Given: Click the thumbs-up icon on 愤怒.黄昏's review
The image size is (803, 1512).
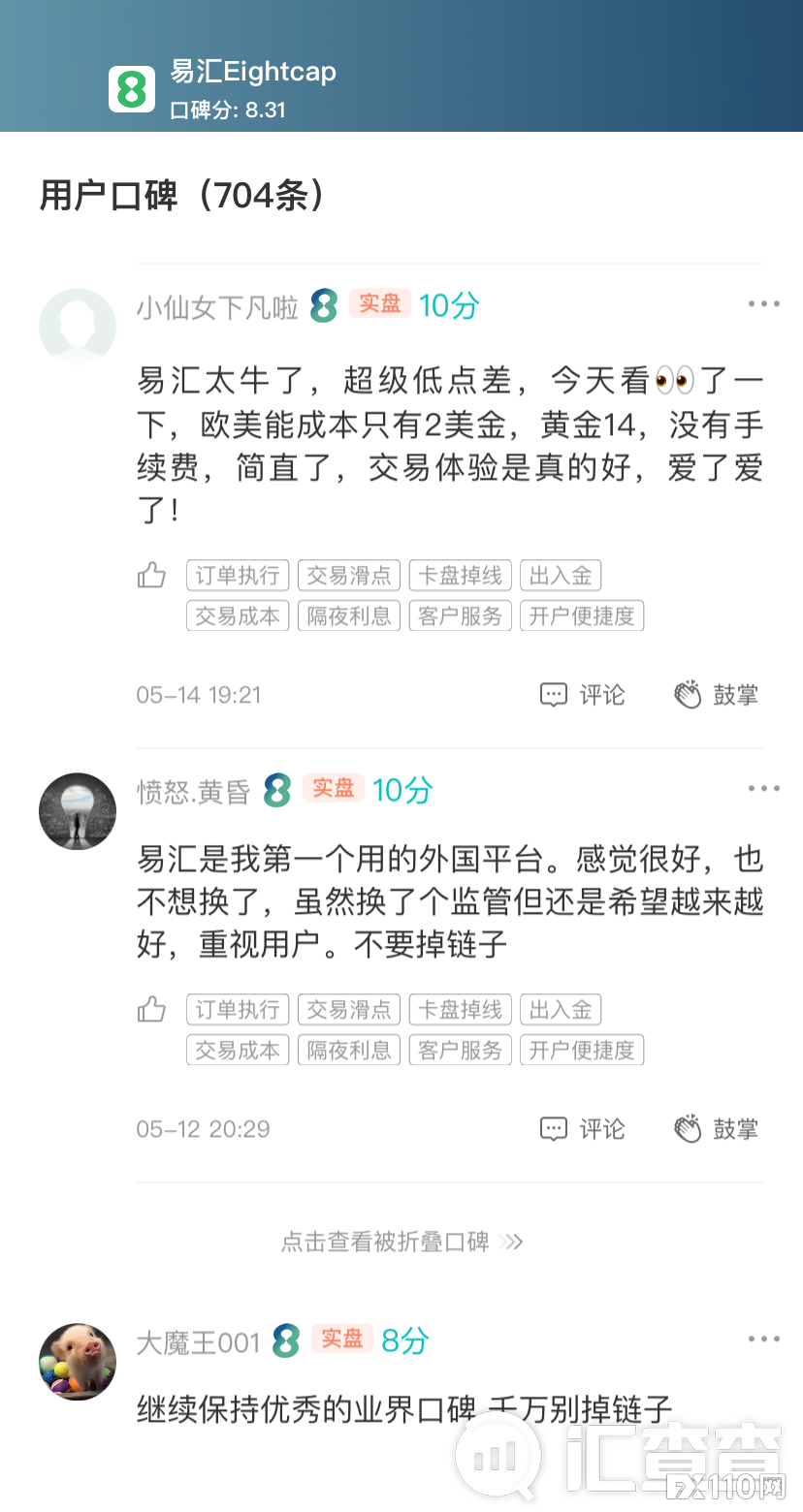Looking at the screenshot, I should tap(150, 1009).
